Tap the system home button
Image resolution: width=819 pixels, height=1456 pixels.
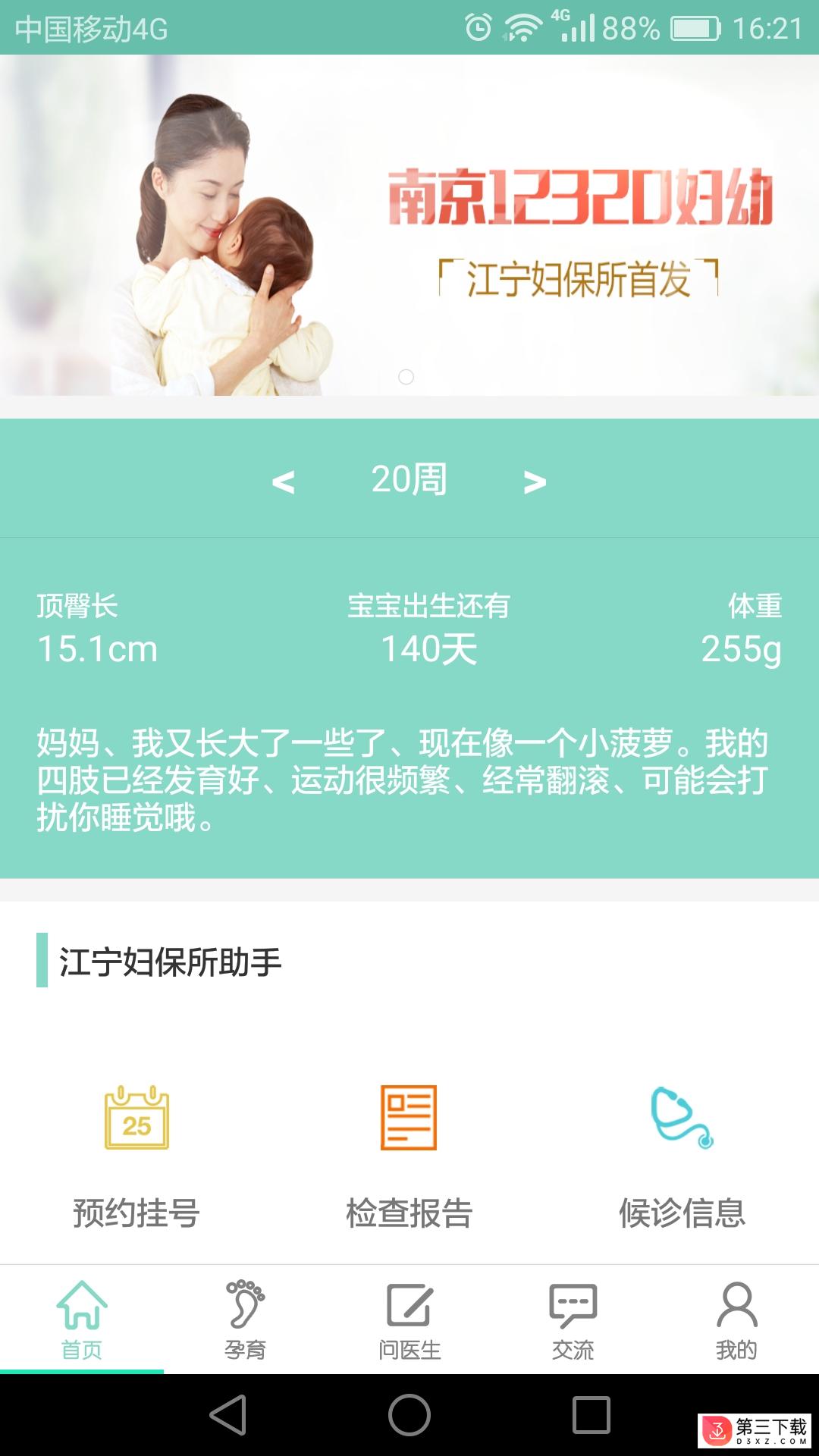tap(409, 1415)
